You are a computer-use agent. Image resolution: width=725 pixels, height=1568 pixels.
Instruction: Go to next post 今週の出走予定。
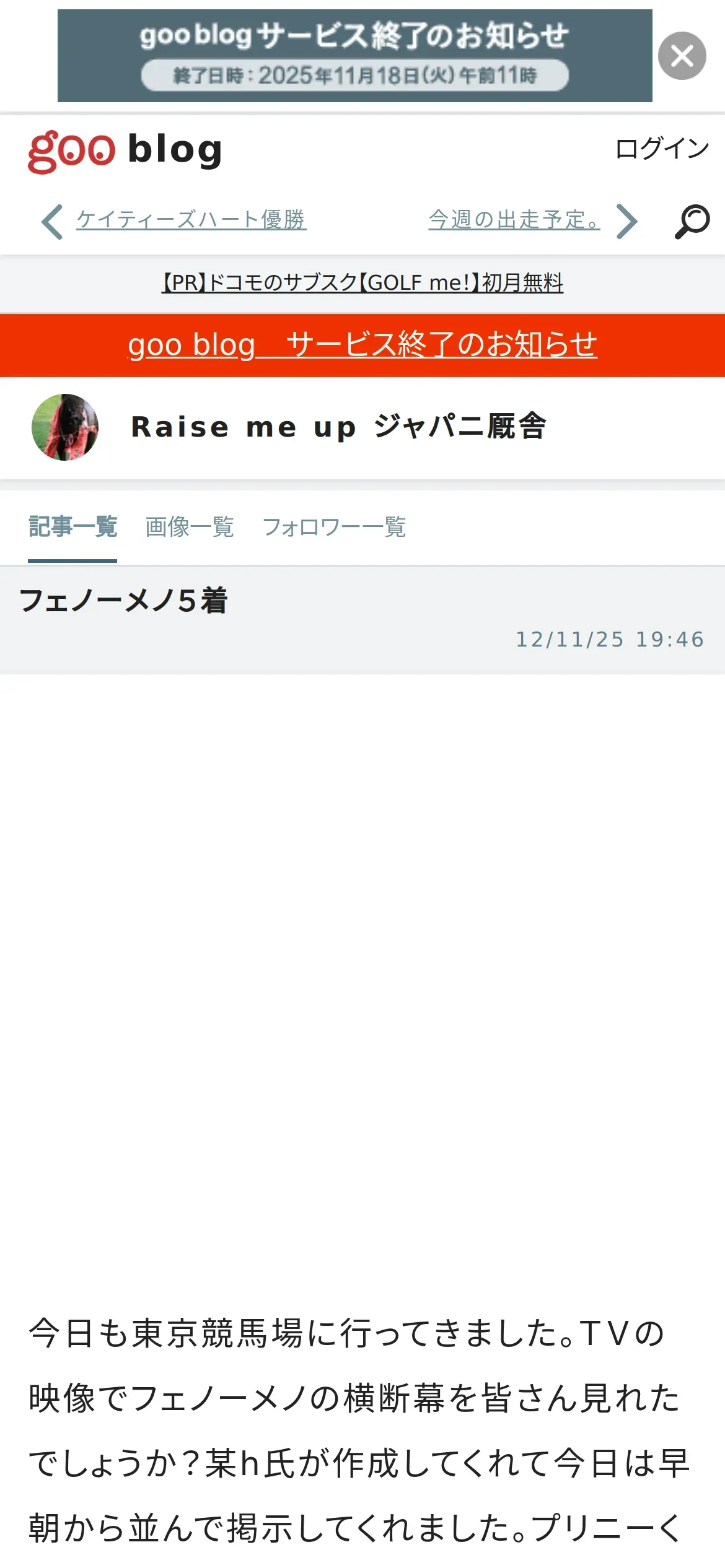[514, 220]
